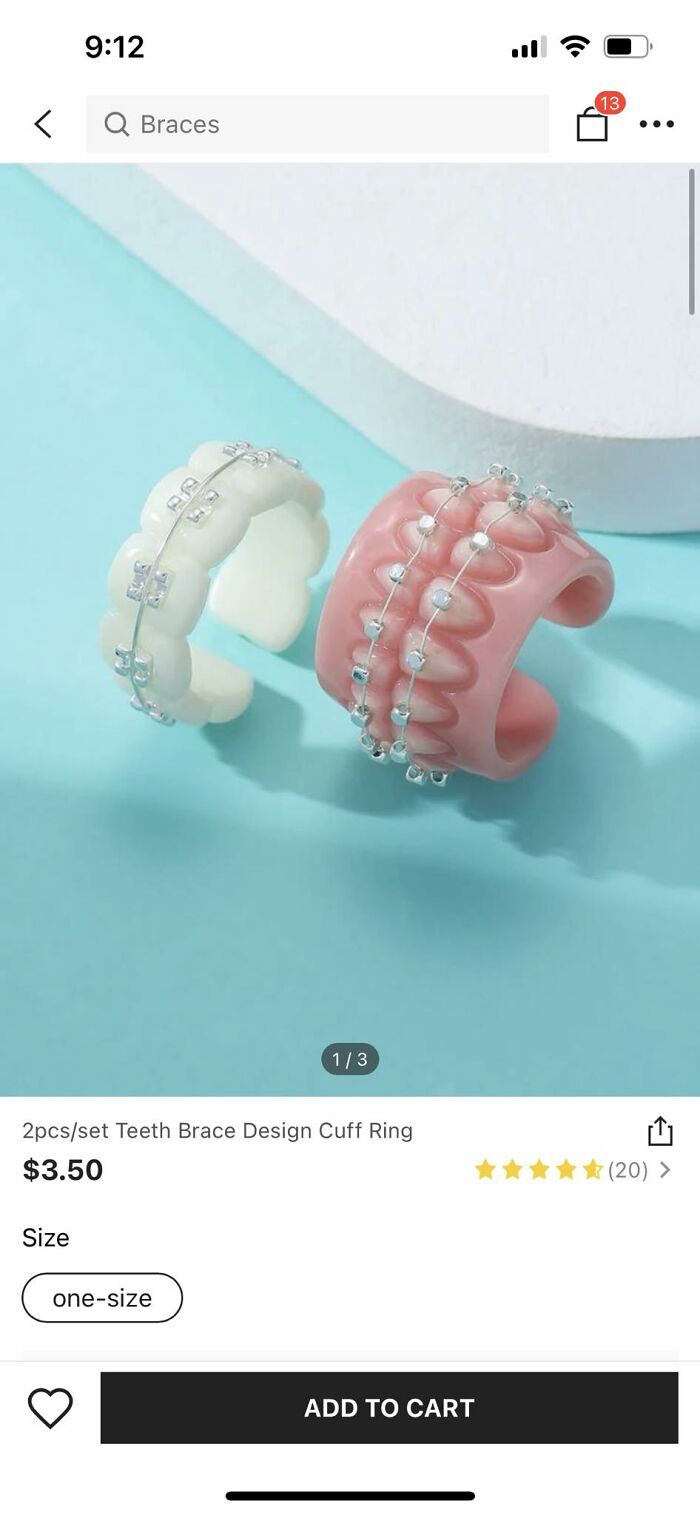Go back to the previous page

[42, 124]
